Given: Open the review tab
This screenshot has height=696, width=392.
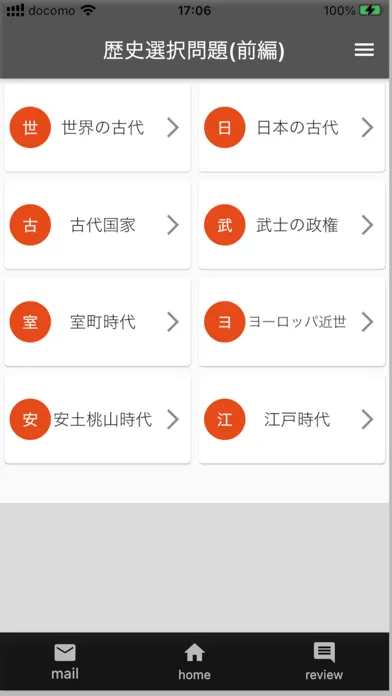Looking at the screenshot, I should 324,662.
